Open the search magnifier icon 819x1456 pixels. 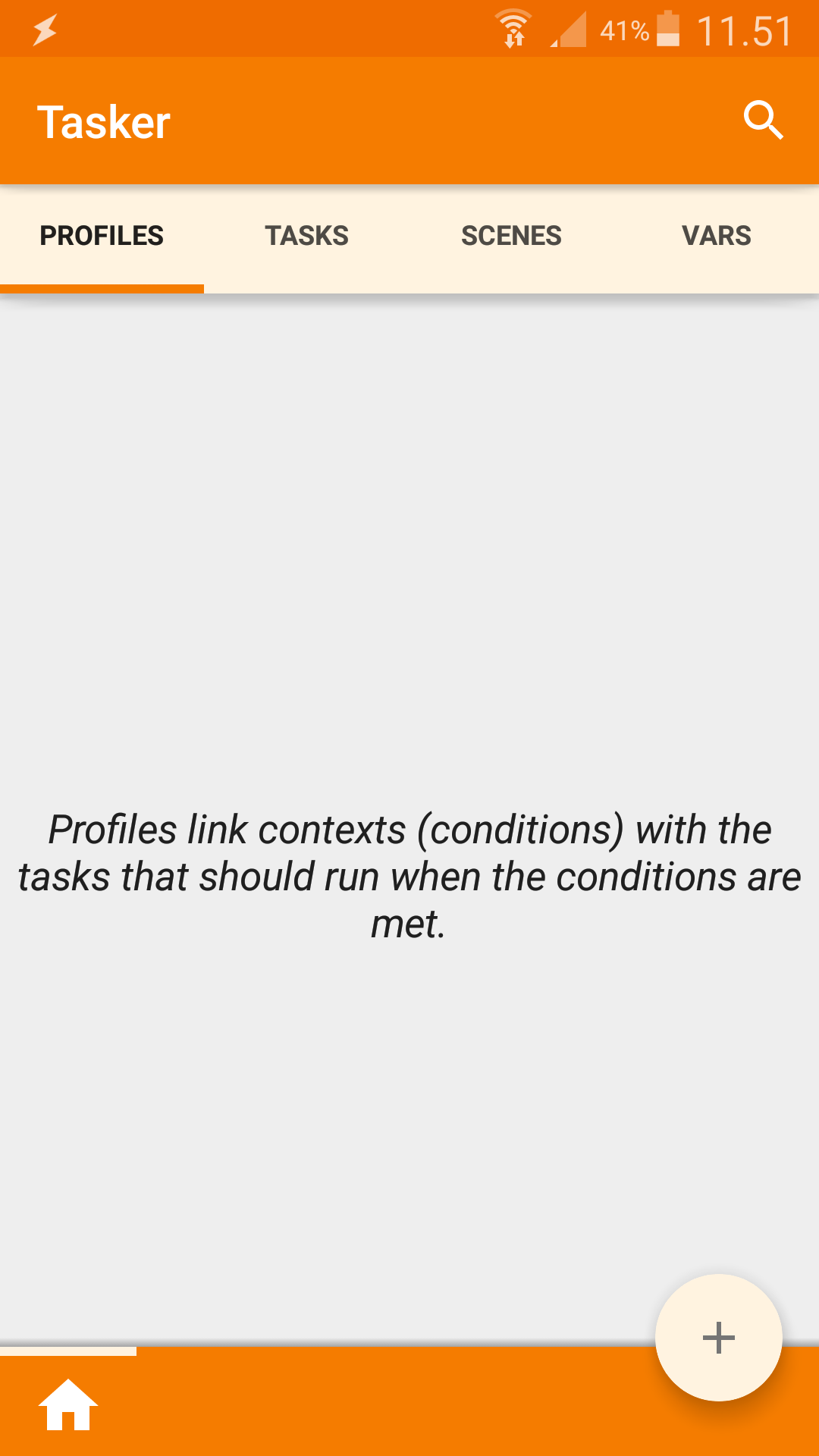point(763,121)
